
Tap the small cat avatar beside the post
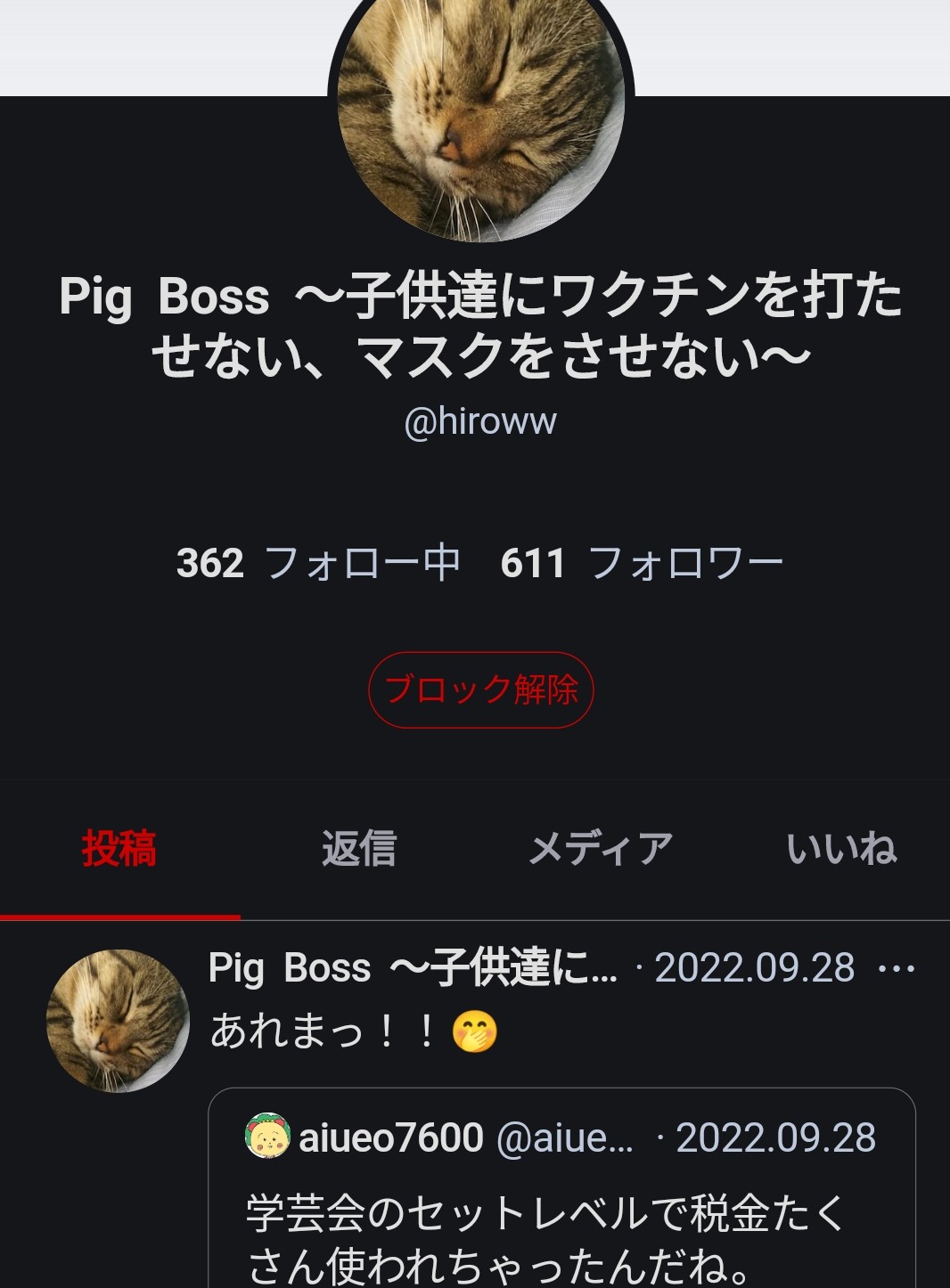point(117,1021)
